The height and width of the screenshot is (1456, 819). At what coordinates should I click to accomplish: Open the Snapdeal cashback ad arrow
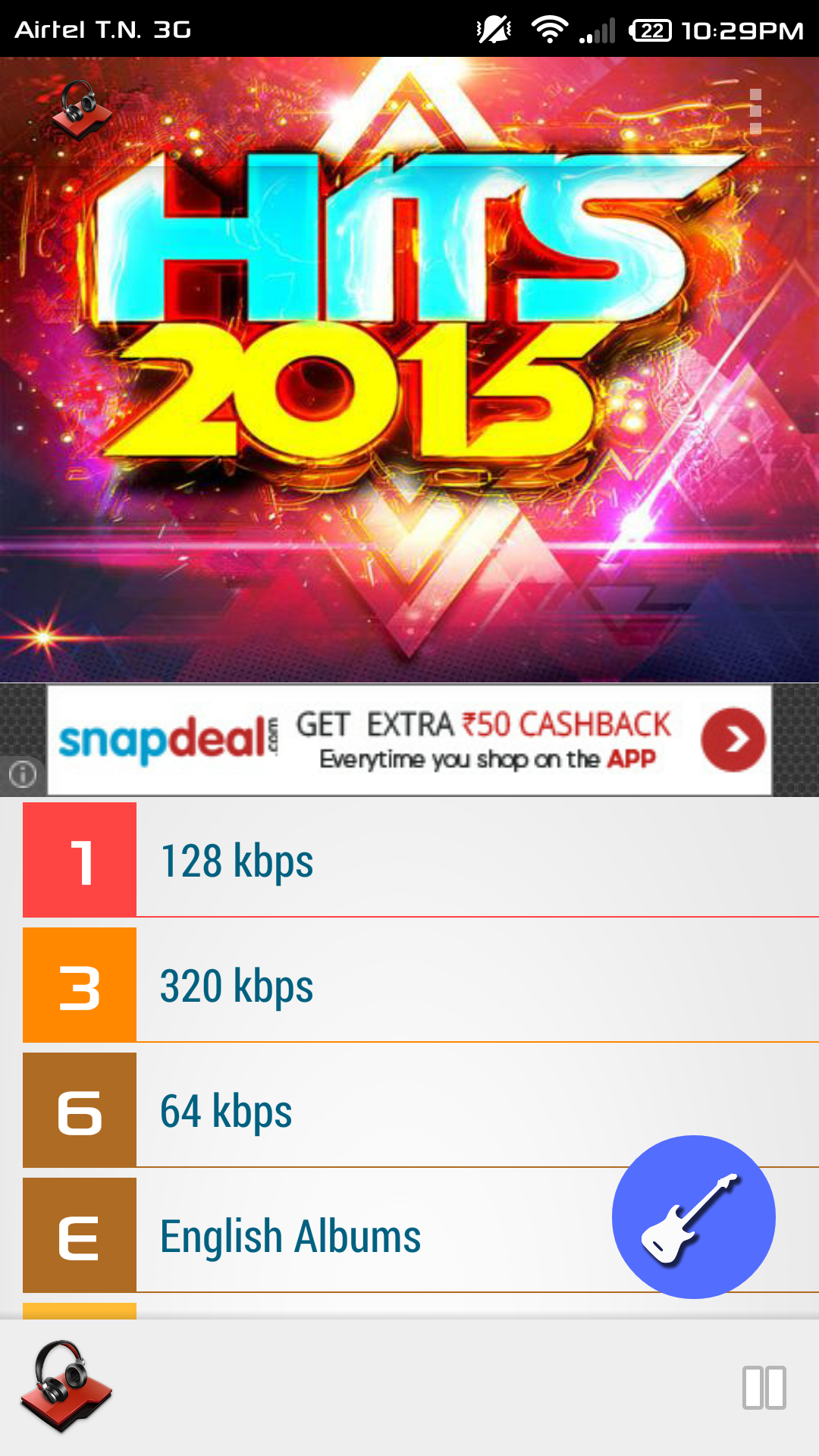point(733,739)
